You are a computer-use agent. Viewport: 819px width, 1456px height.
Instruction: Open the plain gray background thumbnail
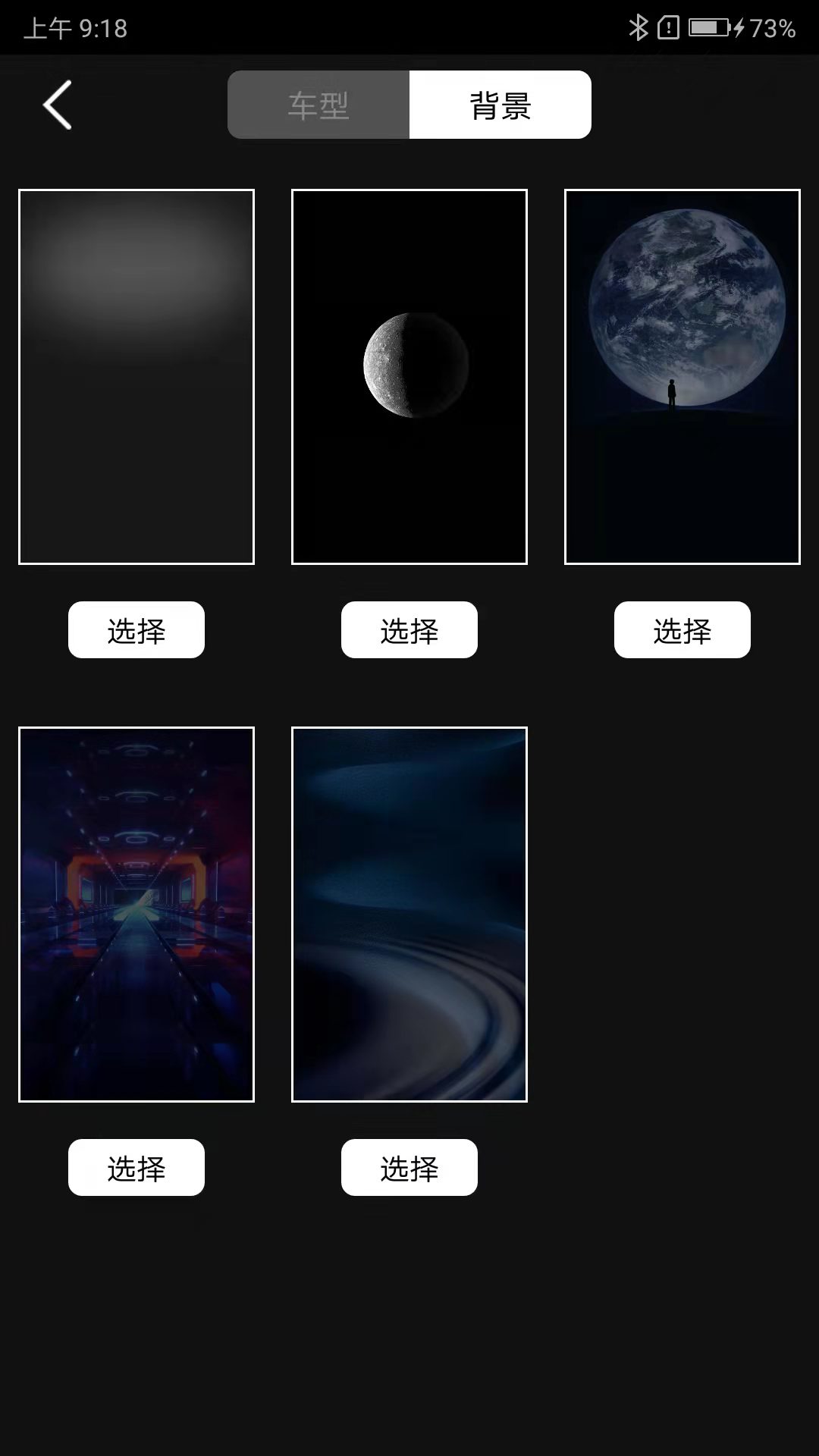(136, 376)
